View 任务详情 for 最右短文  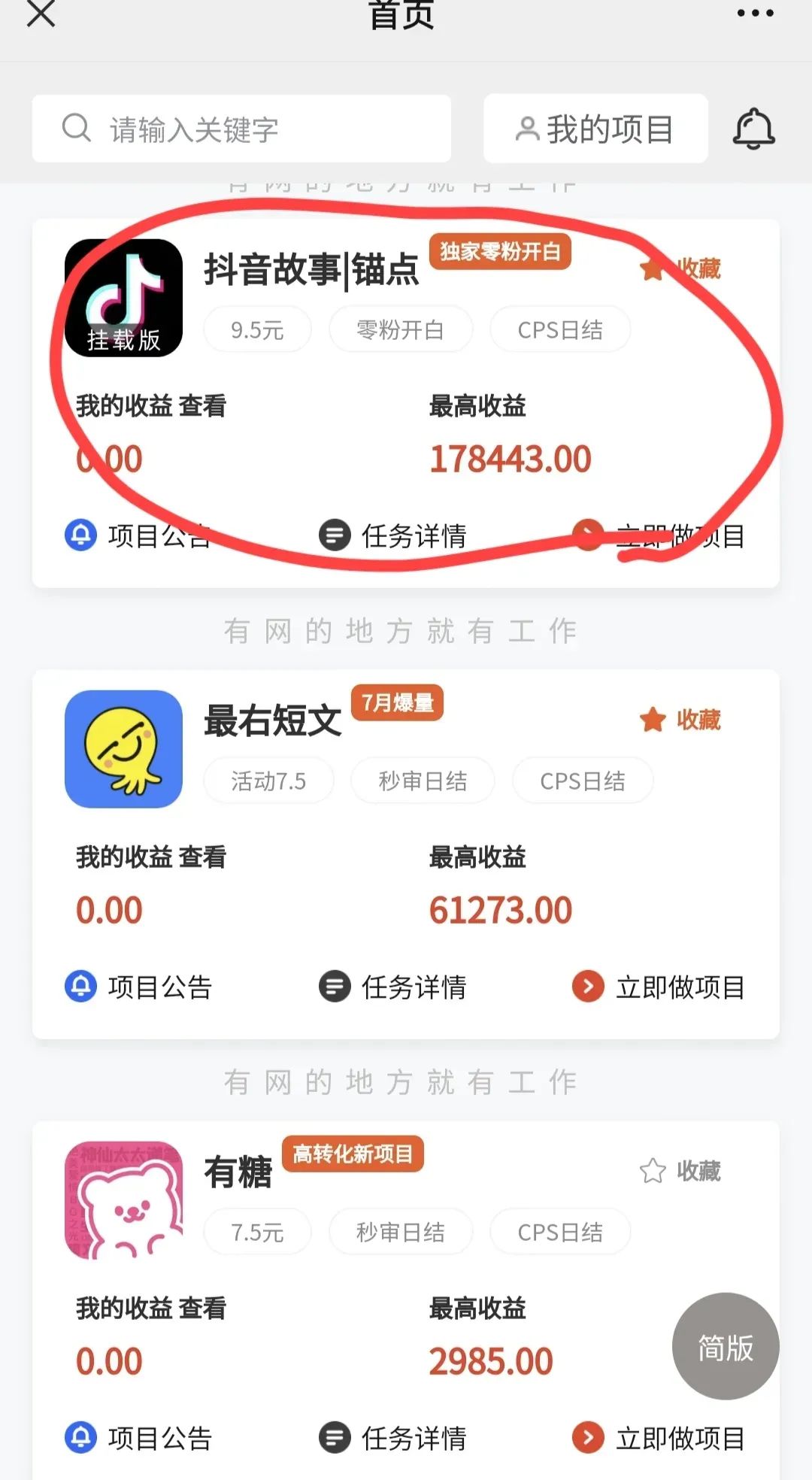tap(393, 987)
